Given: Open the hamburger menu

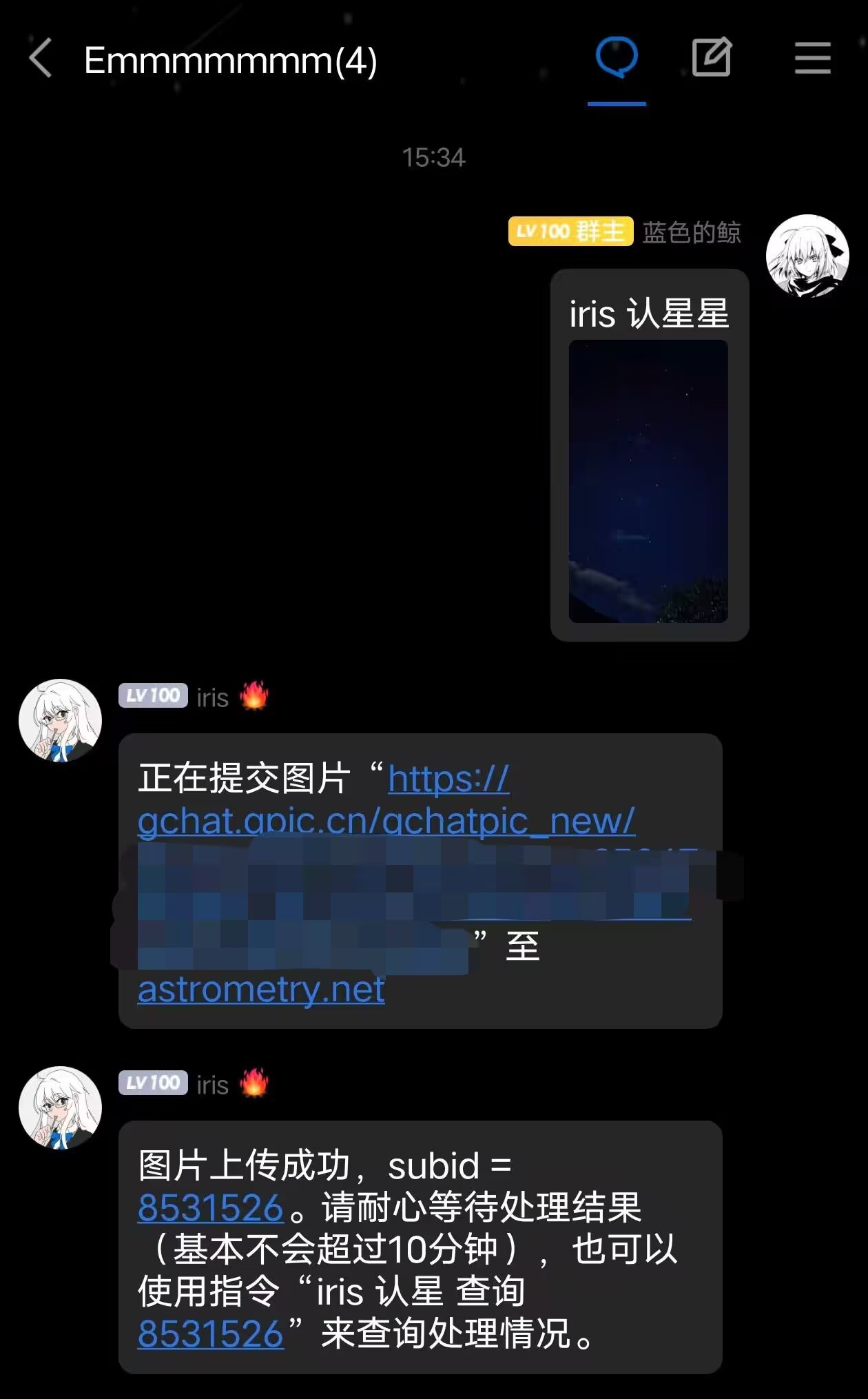Looking at the screenshot, I should point(812,58).
